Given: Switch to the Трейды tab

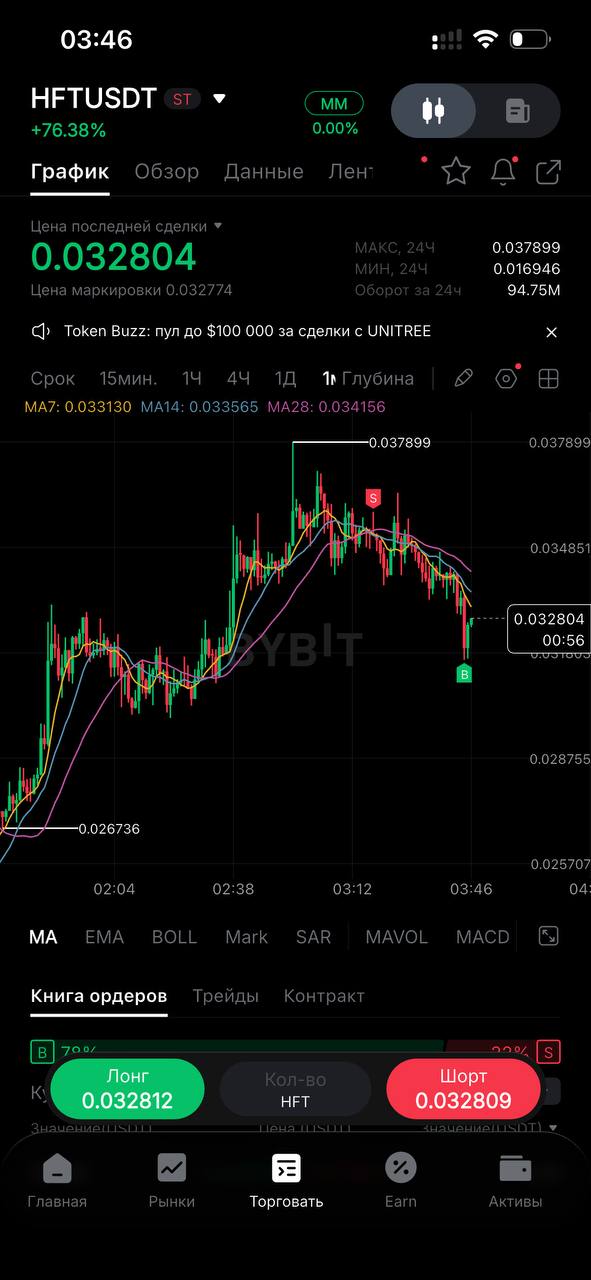Looking at the screenshot, I should point(226,996).
